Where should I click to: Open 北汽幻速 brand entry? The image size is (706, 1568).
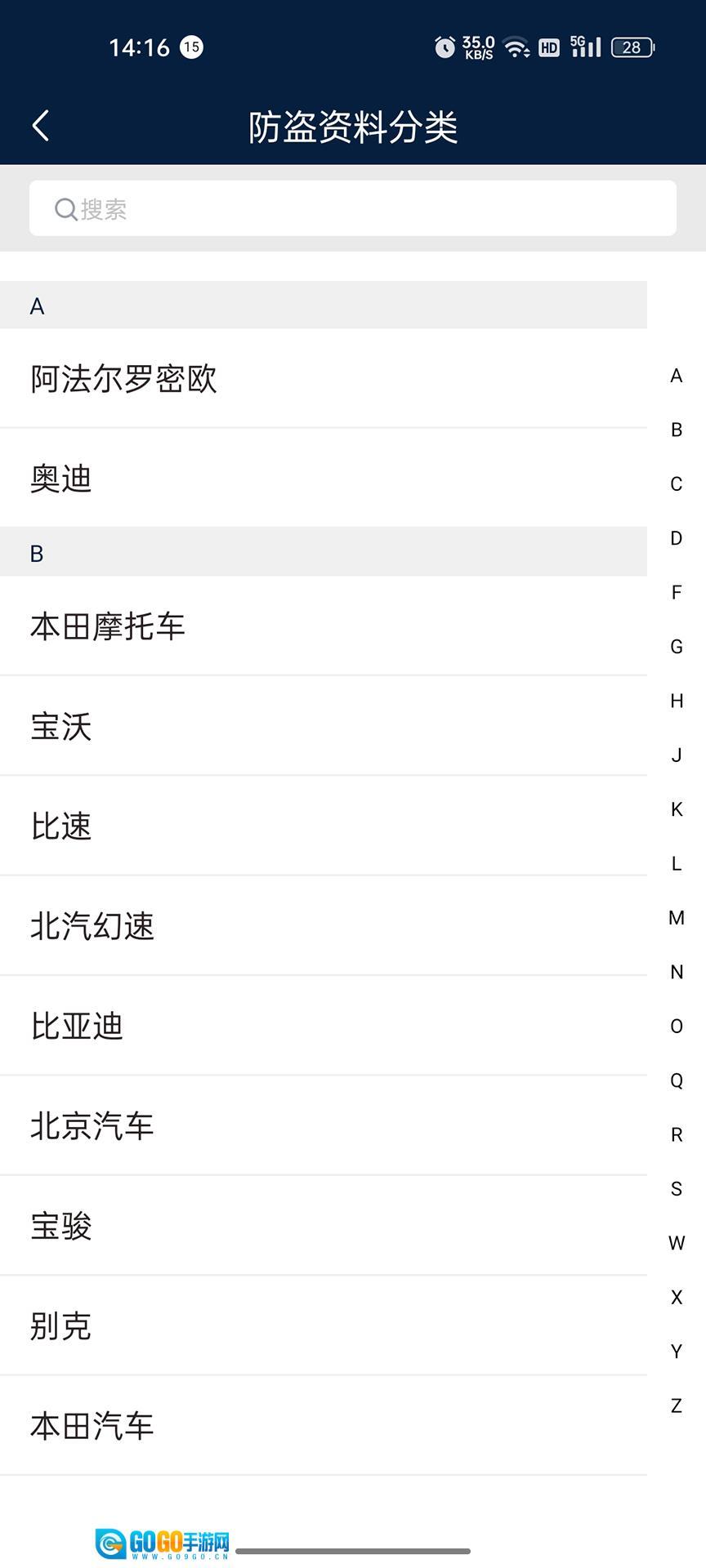coord(324,926)
